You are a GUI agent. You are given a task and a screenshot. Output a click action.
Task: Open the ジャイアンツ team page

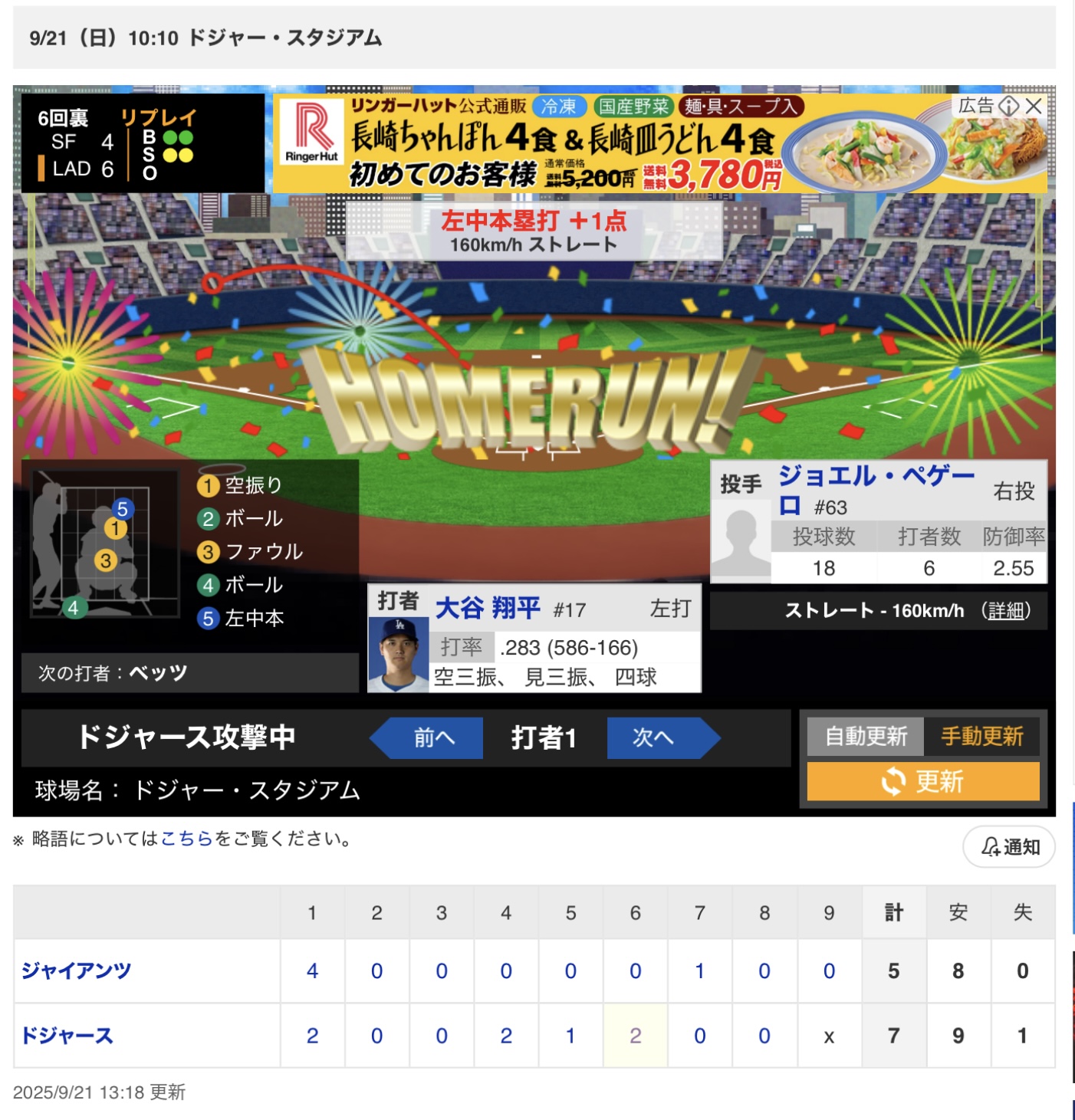(x=77, y=971)
